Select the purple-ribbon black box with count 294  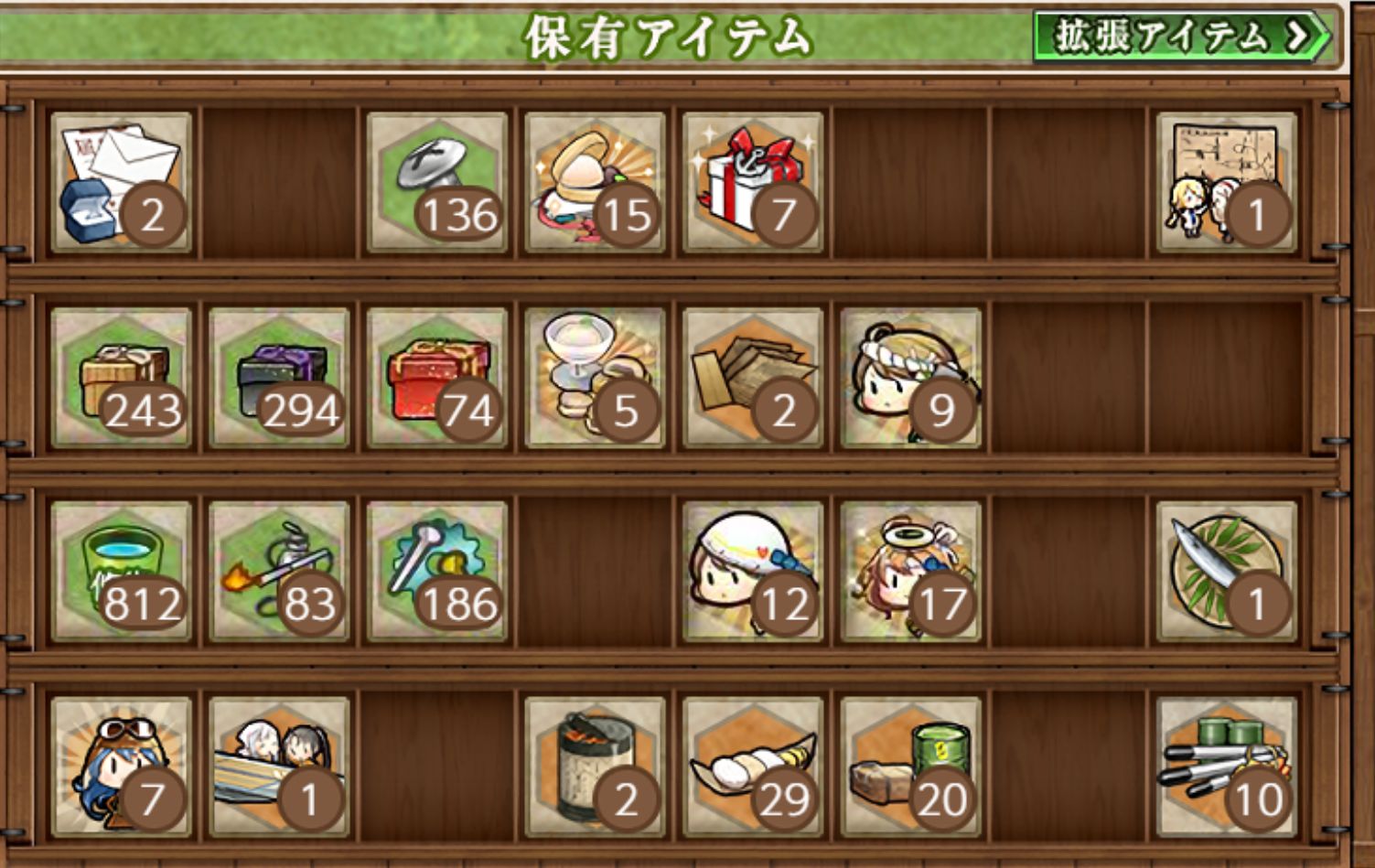279,378
